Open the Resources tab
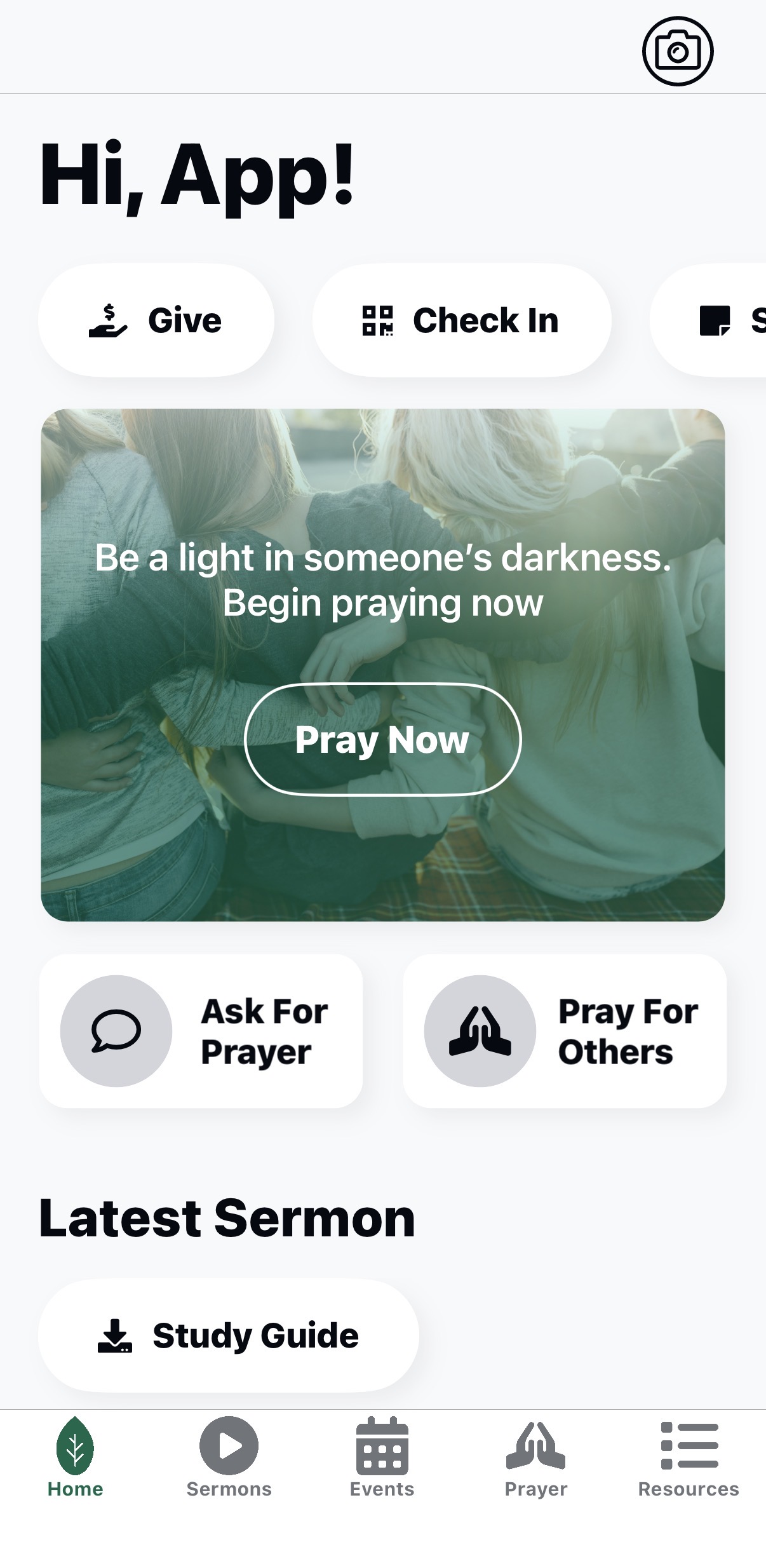 [689, 1457]
